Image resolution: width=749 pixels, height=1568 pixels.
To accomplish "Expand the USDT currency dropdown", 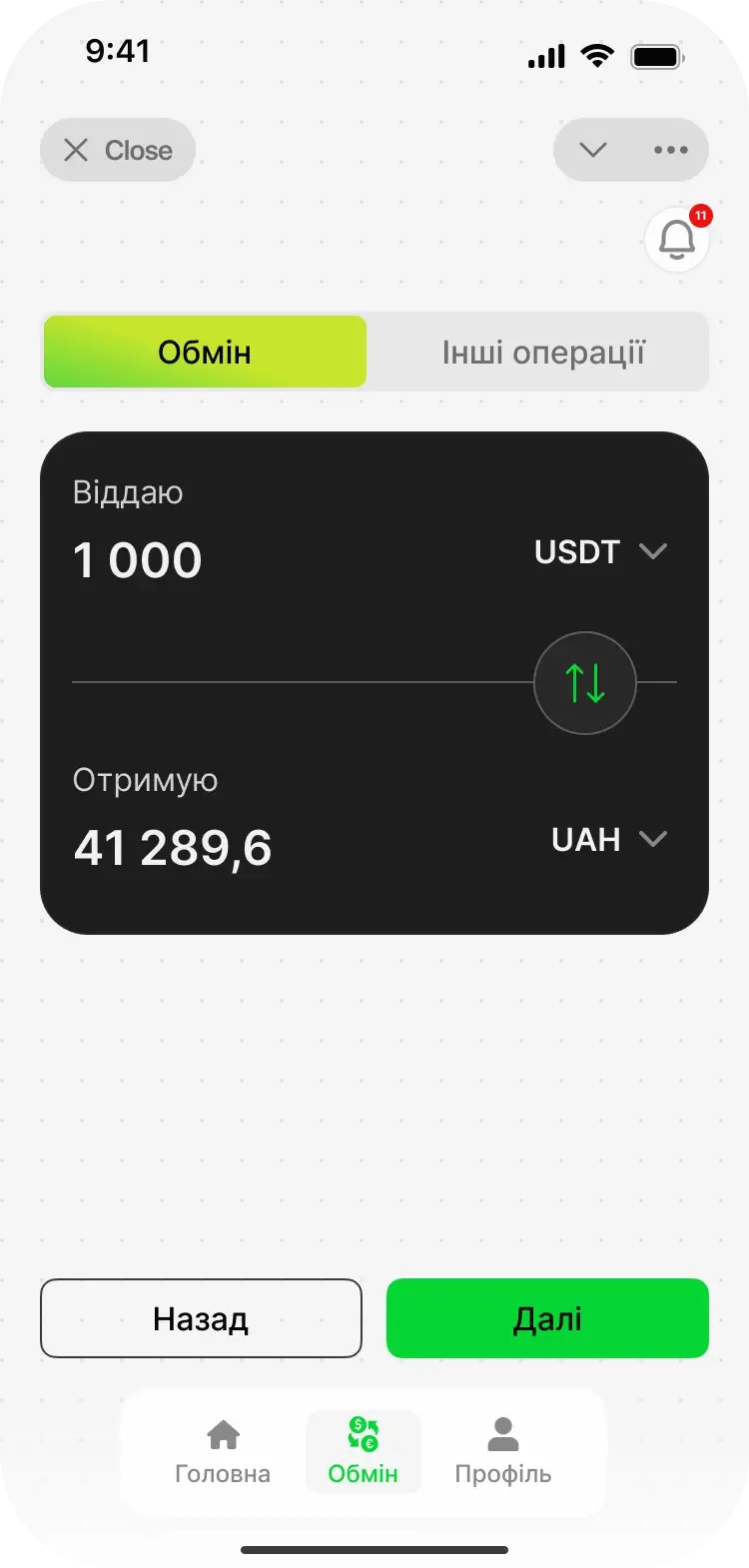I will [x=600, y=551].
